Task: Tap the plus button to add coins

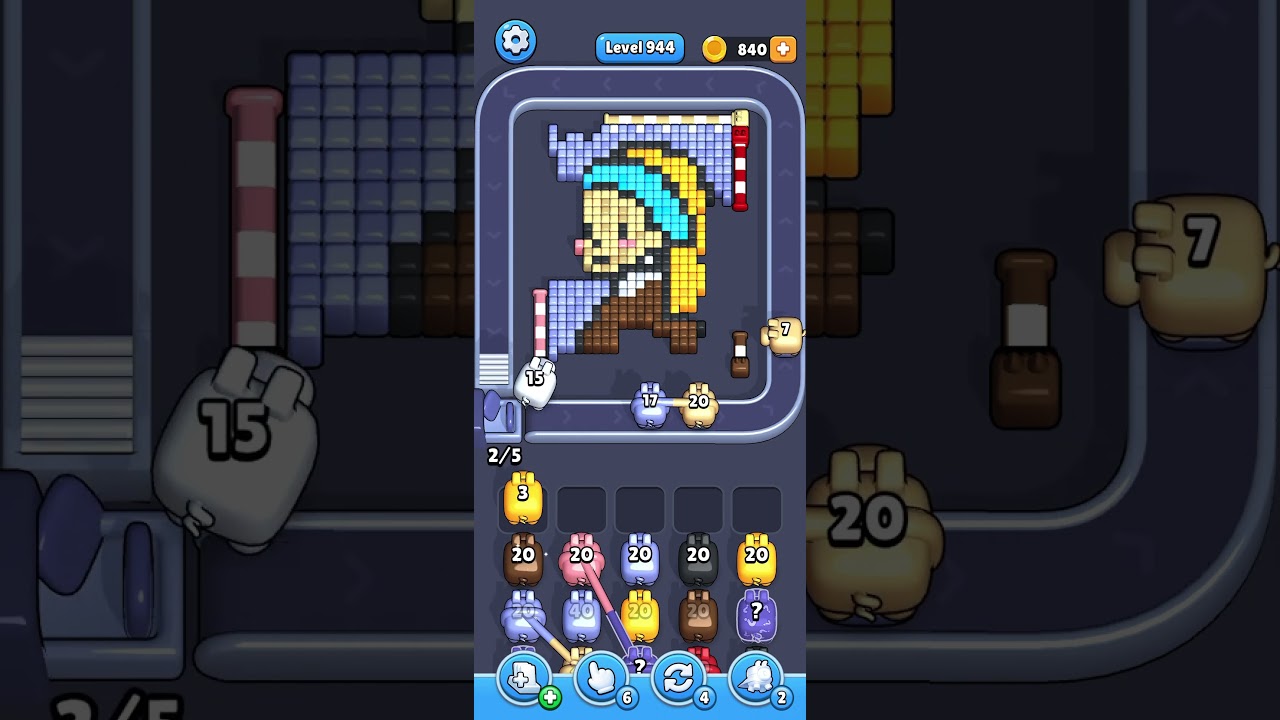Action: (x=783, y=49)
